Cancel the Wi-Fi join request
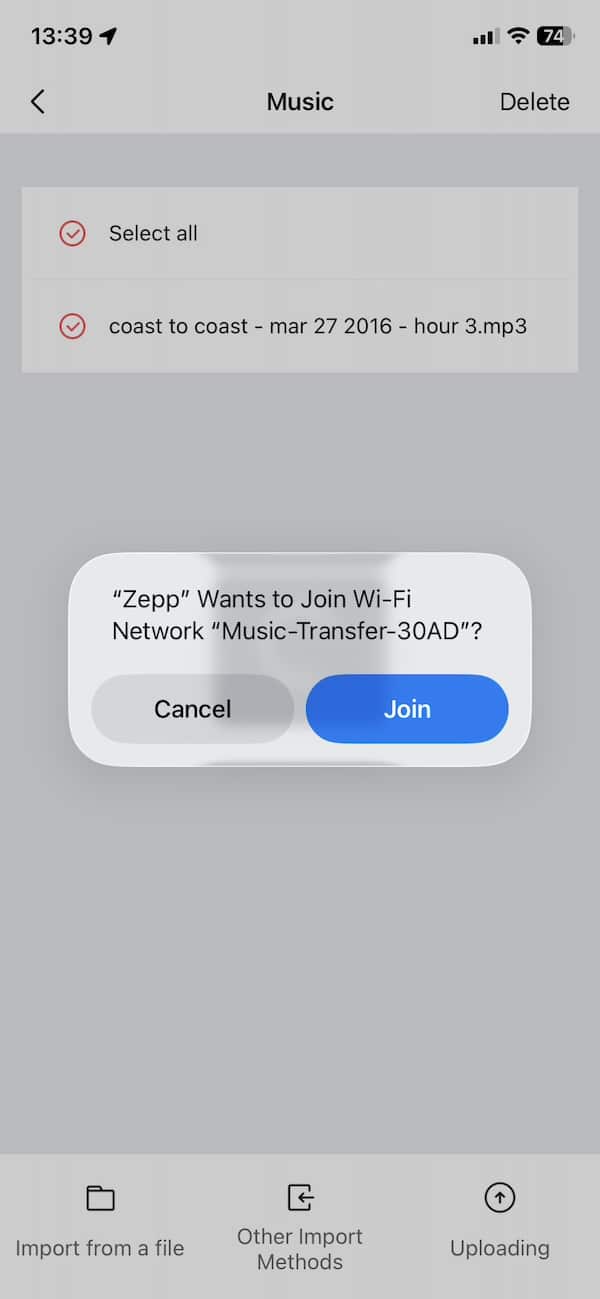Screen dimensions: 600x1299 pyautogui.click(x=192, y=709)
